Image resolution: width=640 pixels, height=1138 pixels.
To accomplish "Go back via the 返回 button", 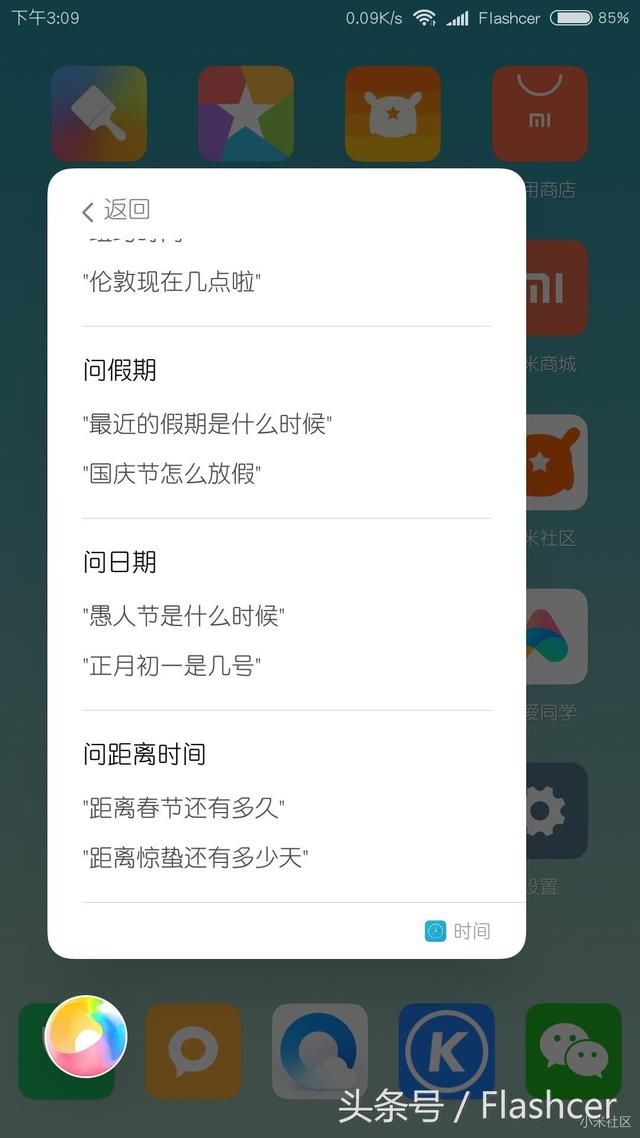I will 115,210.
